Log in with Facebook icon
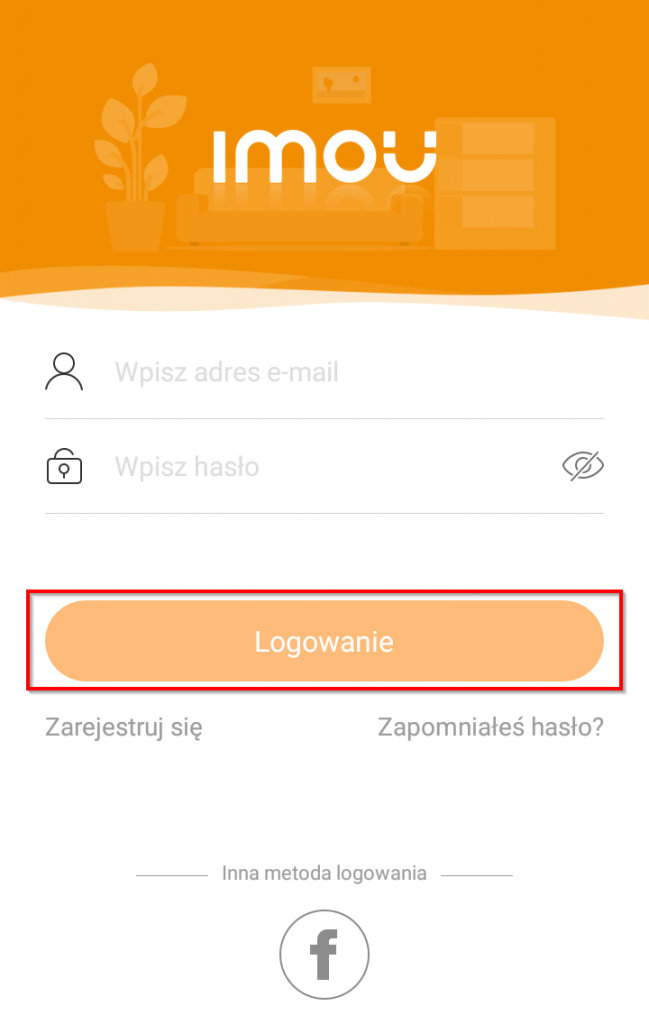The image size is (649, 1024). point(324,954)
